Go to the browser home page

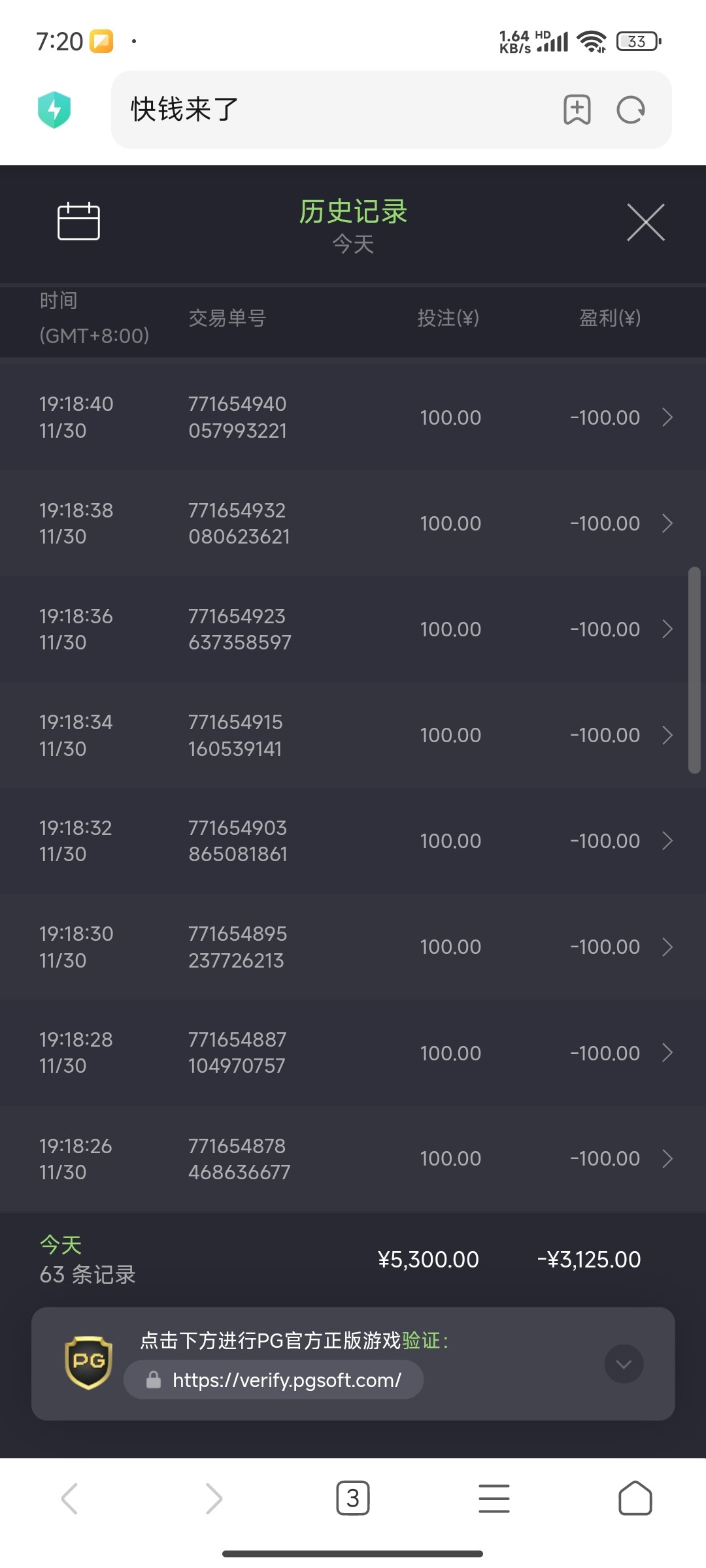(635, 1498)
